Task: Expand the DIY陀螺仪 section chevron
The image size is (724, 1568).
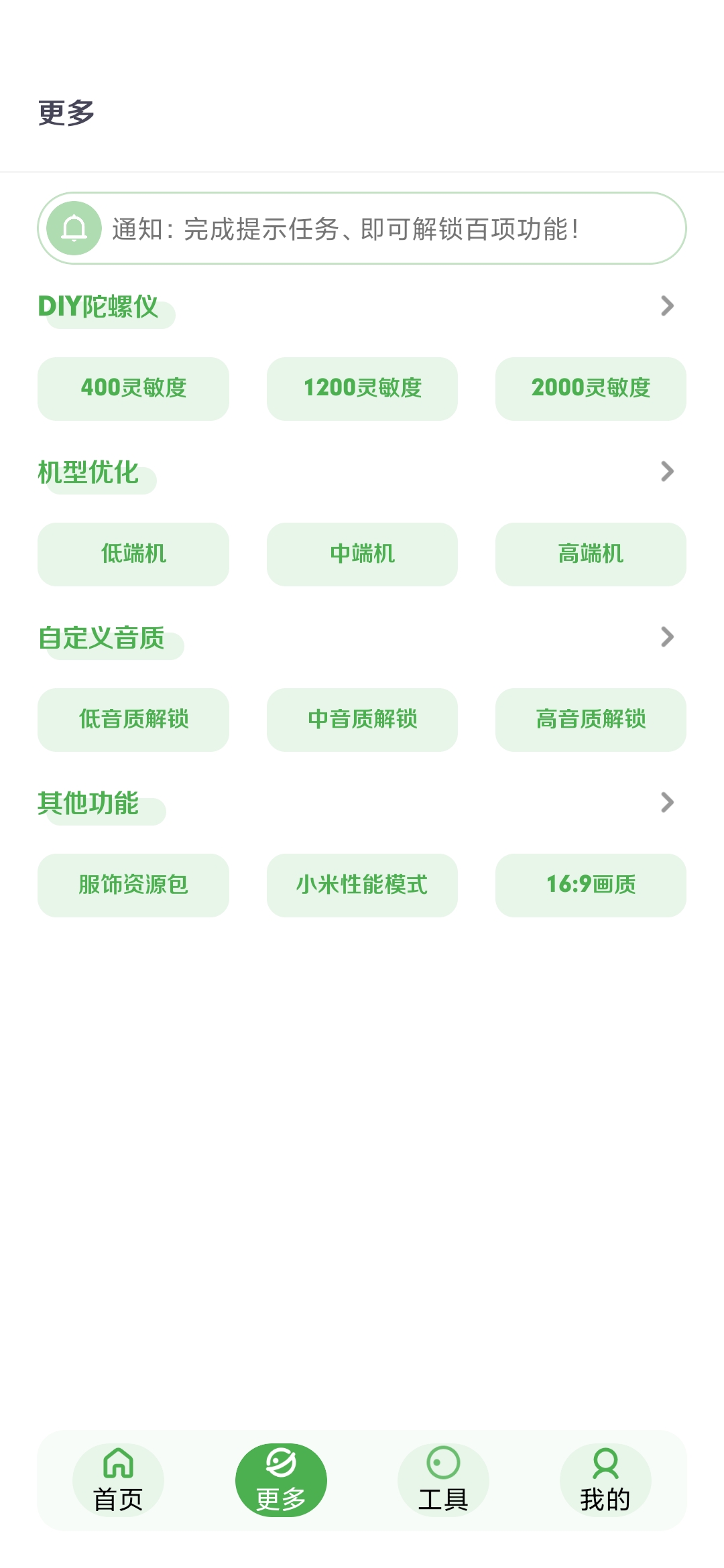Action: click(x=667, y=306)
